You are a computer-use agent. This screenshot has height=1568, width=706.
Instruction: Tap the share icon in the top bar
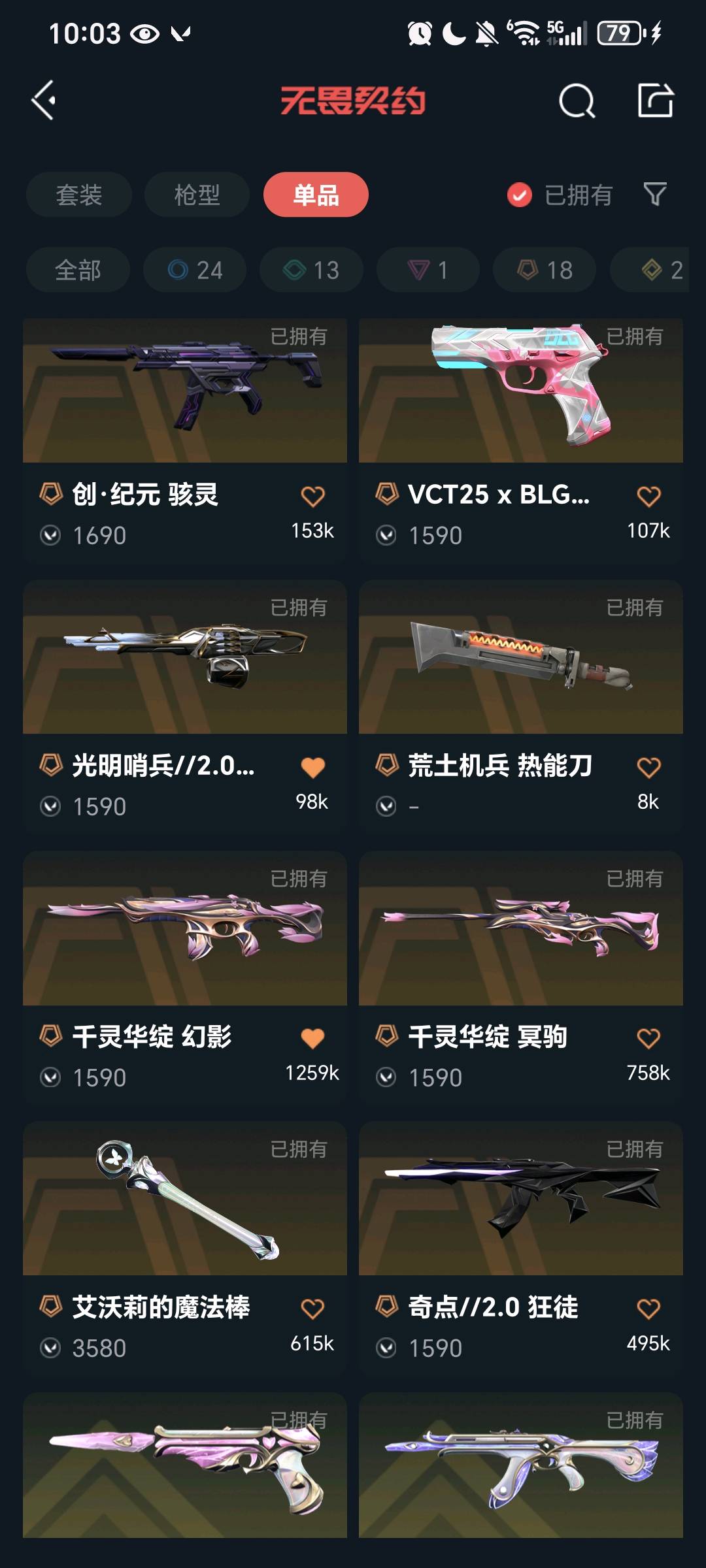pos(655,101)
